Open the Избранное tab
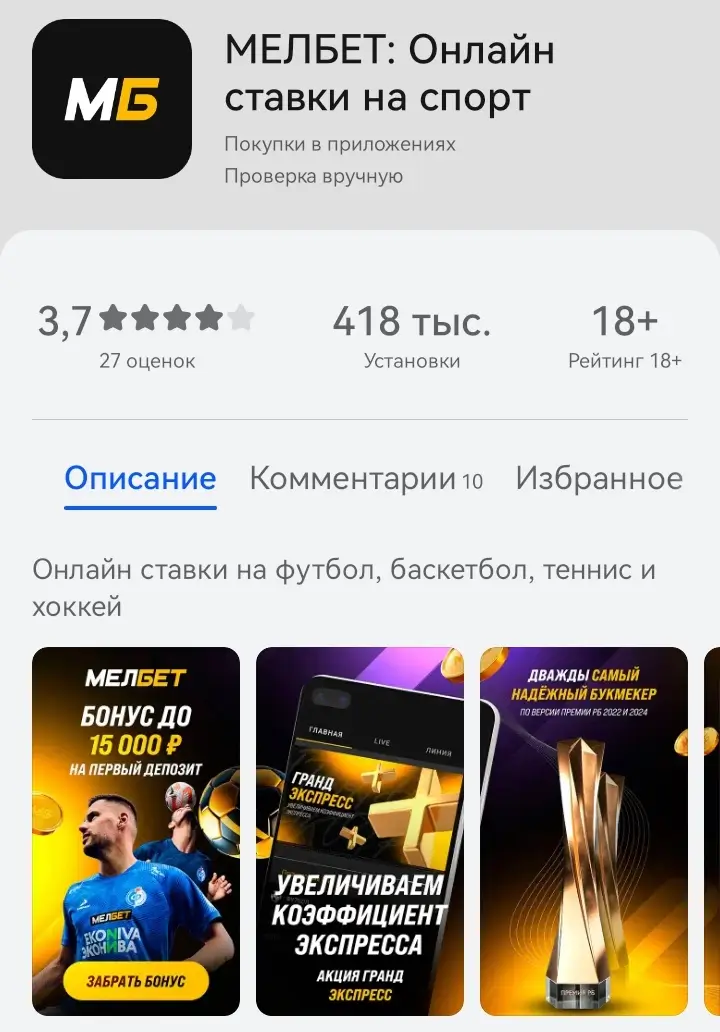 pyautogui.click(x=598, y=479)
